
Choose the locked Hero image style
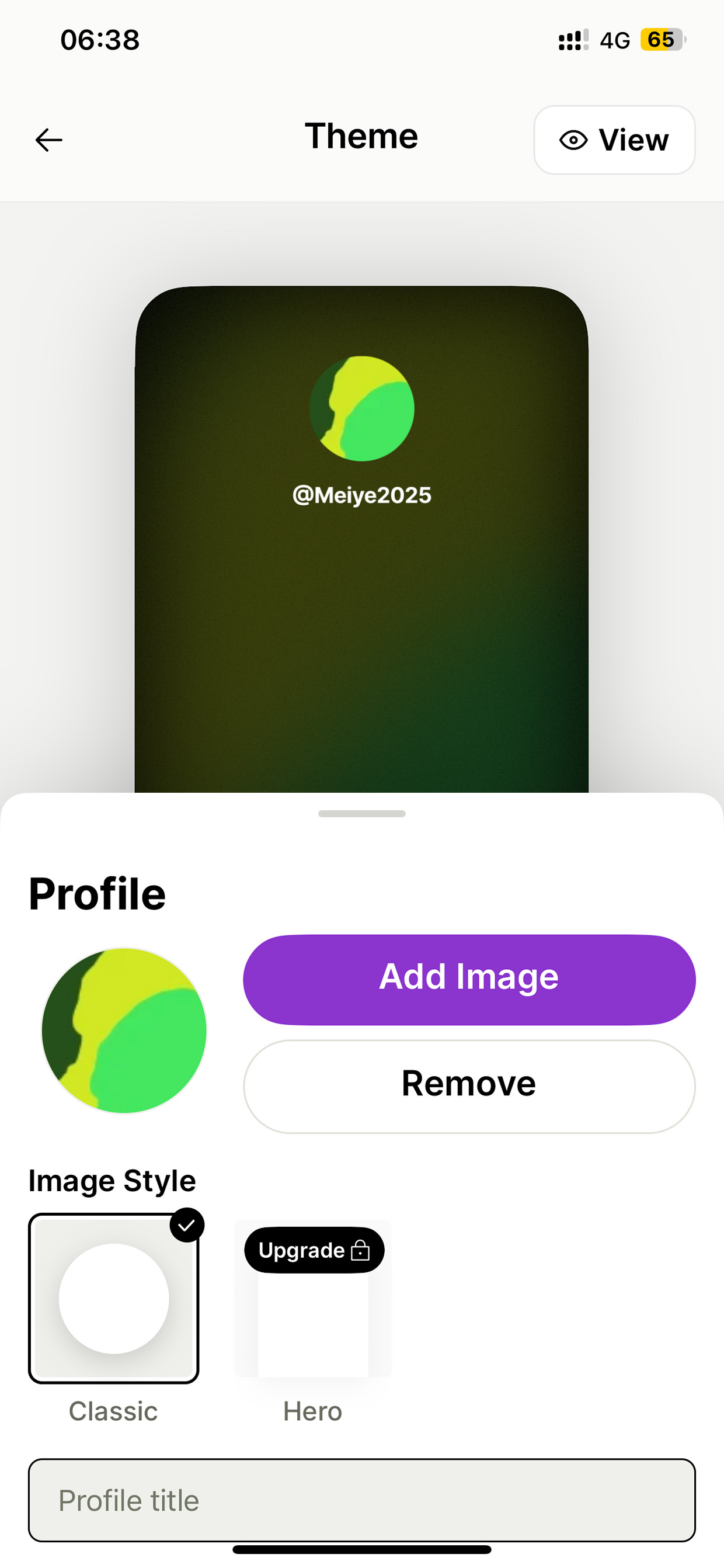tap(313, 1298)
